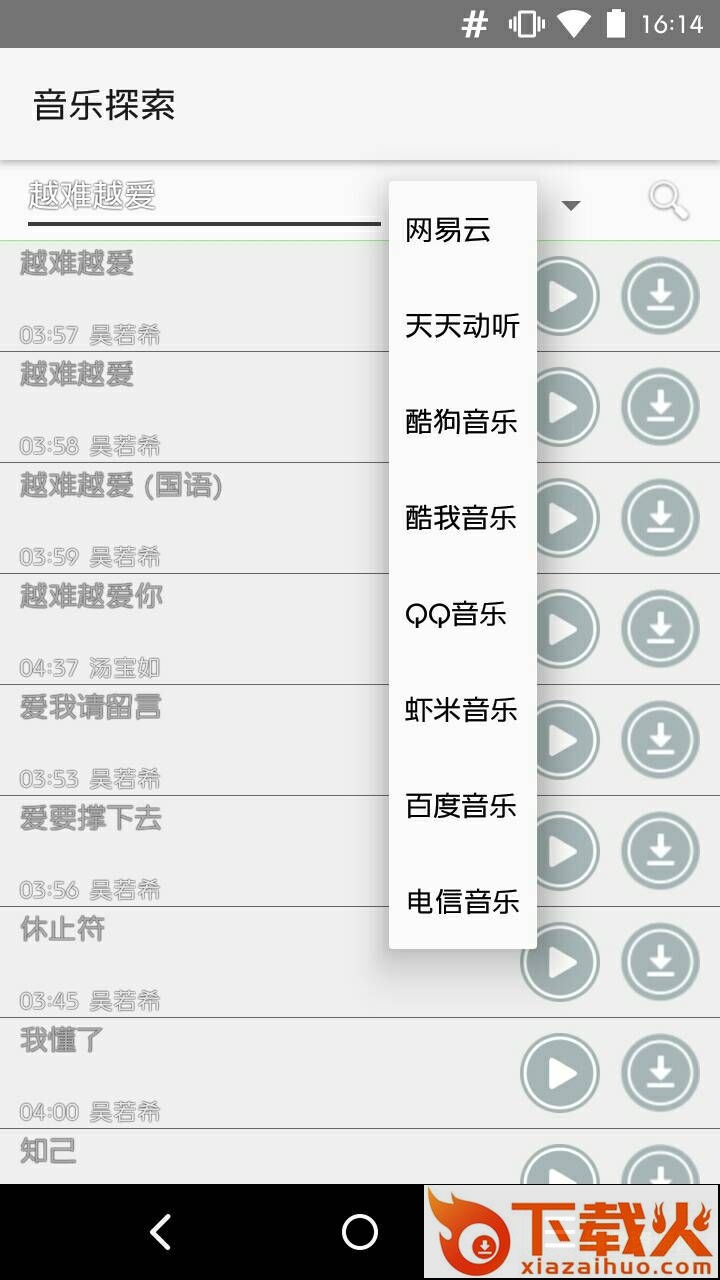This screenshot has height=1280, width=720.
Task: Download the song 我懂了
Action: (x=660, y=1073)
